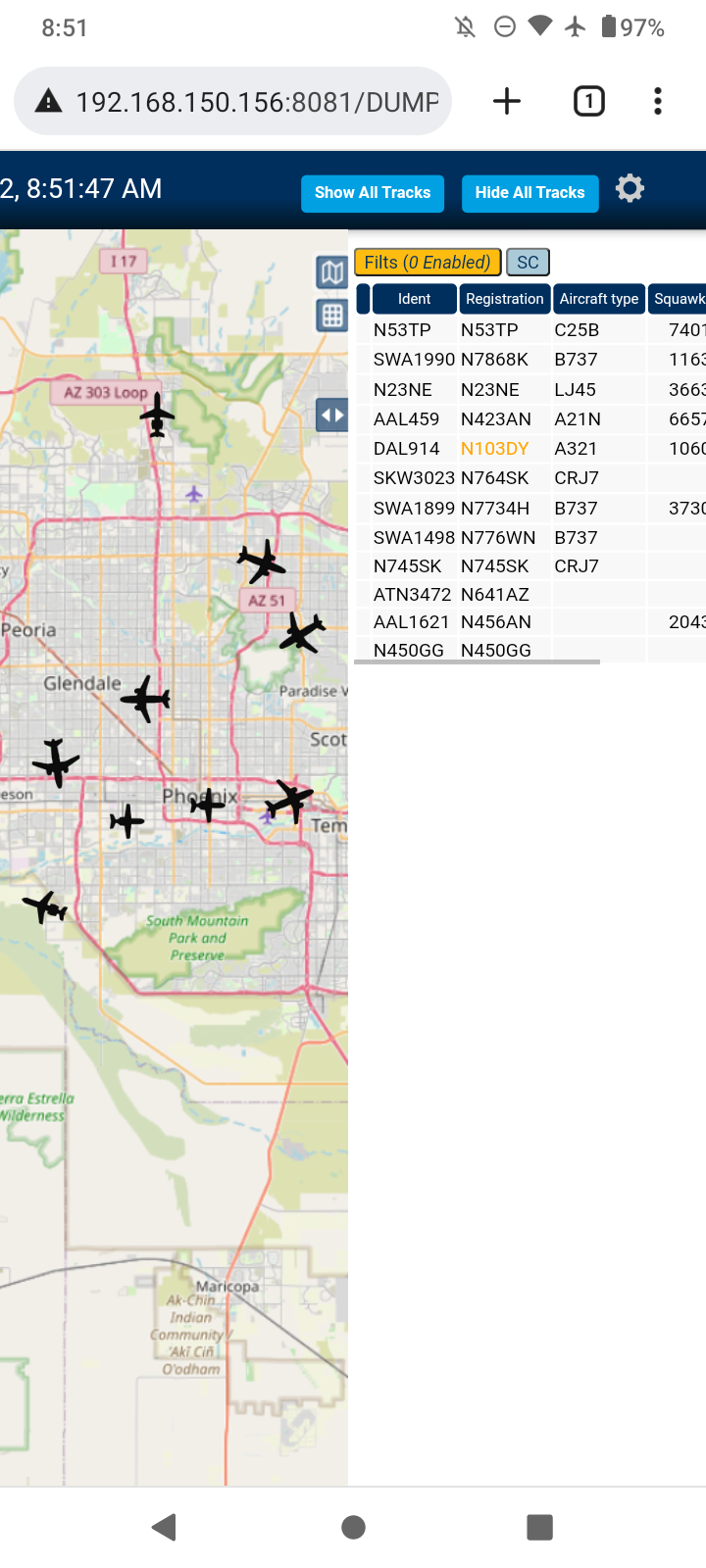Open the settings gear

tap(630, 188)
